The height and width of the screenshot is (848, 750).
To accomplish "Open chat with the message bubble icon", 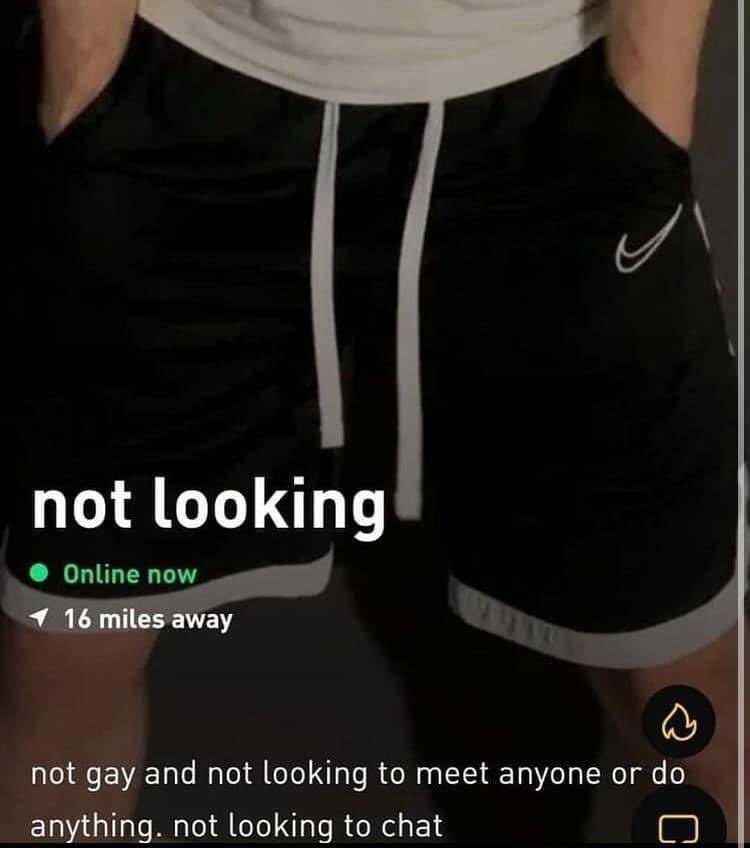I will [679, 822].
